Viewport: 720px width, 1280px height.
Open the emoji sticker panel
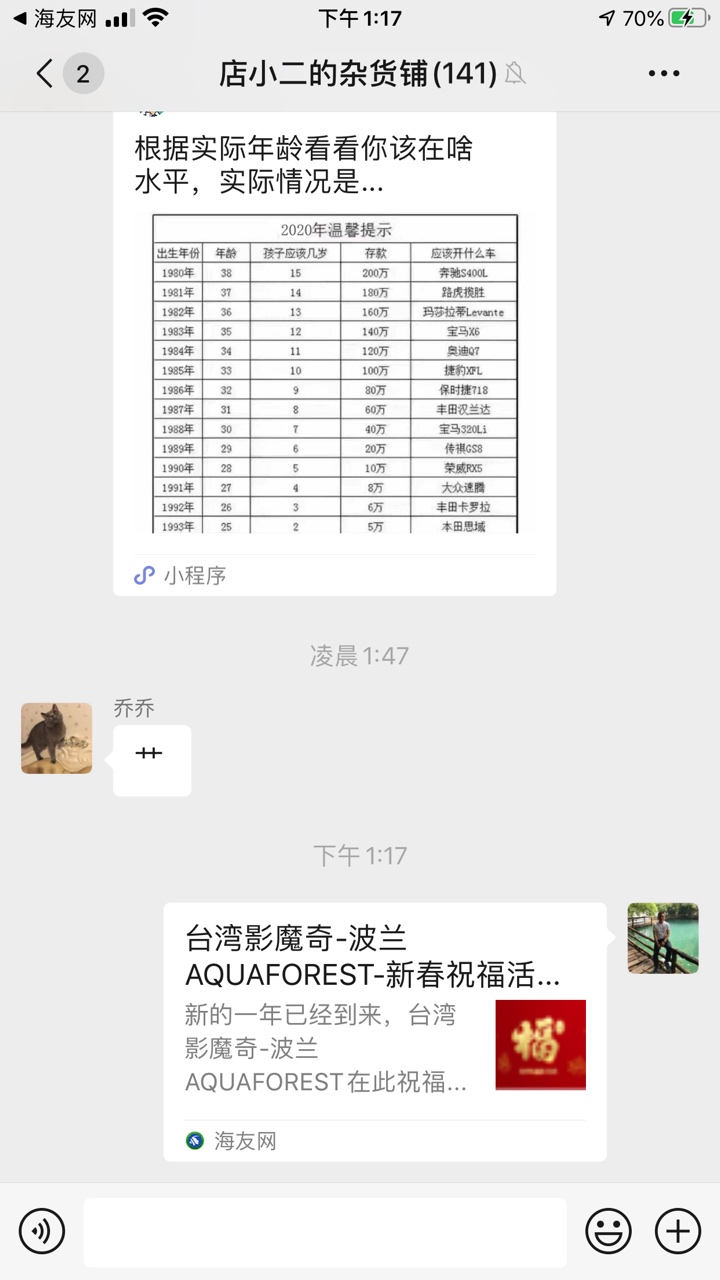coord(608,1231)
